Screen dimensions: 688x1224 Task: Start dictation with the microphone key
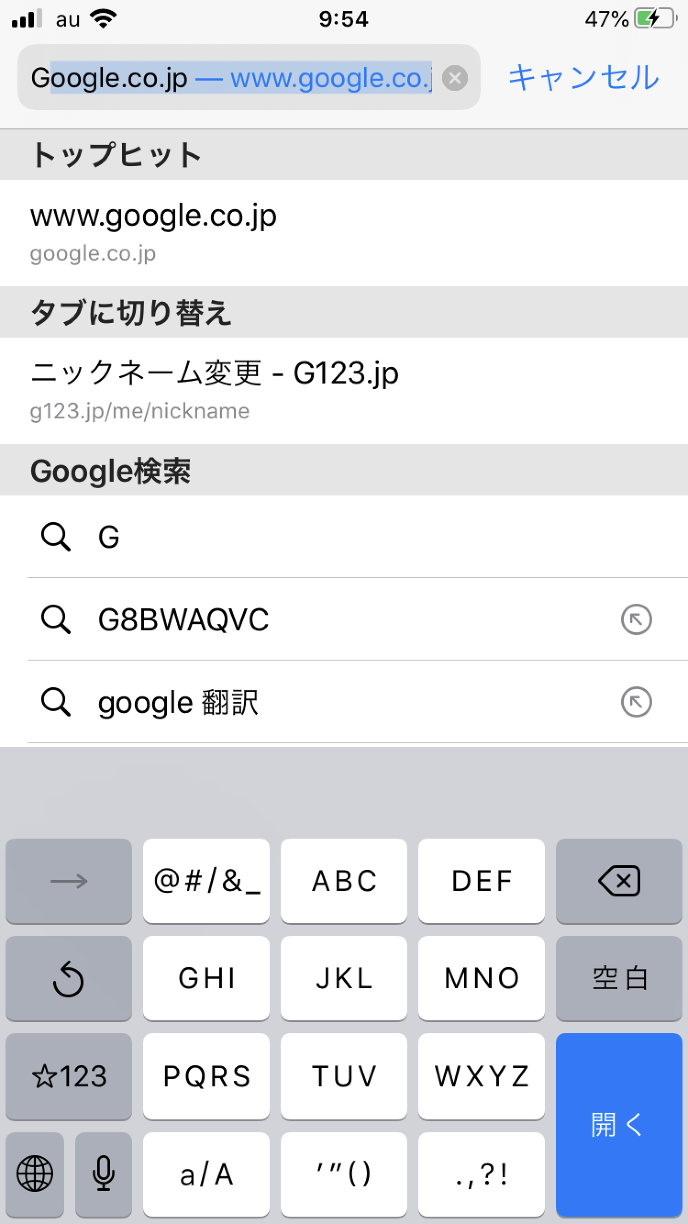tap(103, 1173)
